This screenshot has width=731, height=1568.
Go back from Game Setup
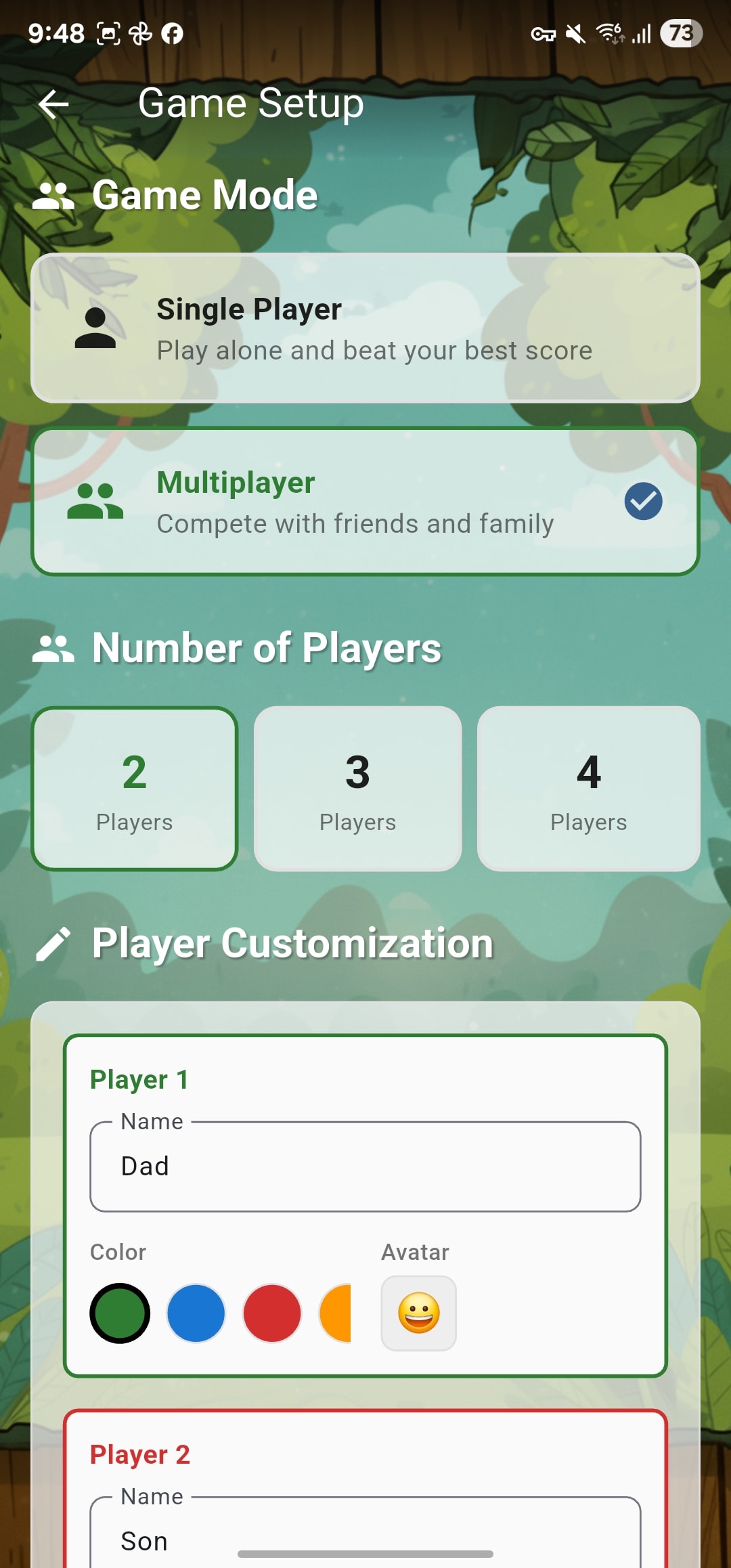pyautogui.click(x=53, y=104)
